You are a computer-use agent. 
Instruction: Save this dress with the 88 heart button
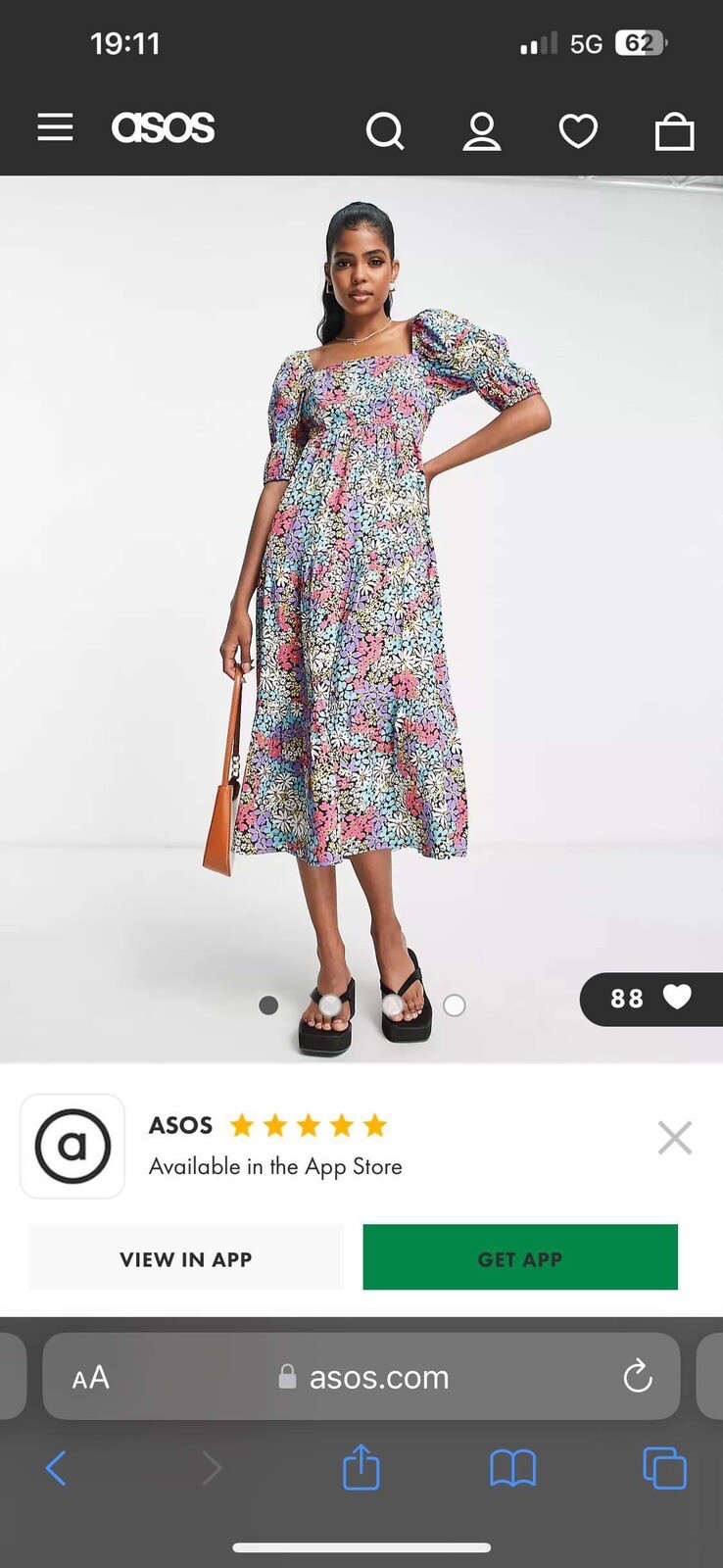point(651,998)
